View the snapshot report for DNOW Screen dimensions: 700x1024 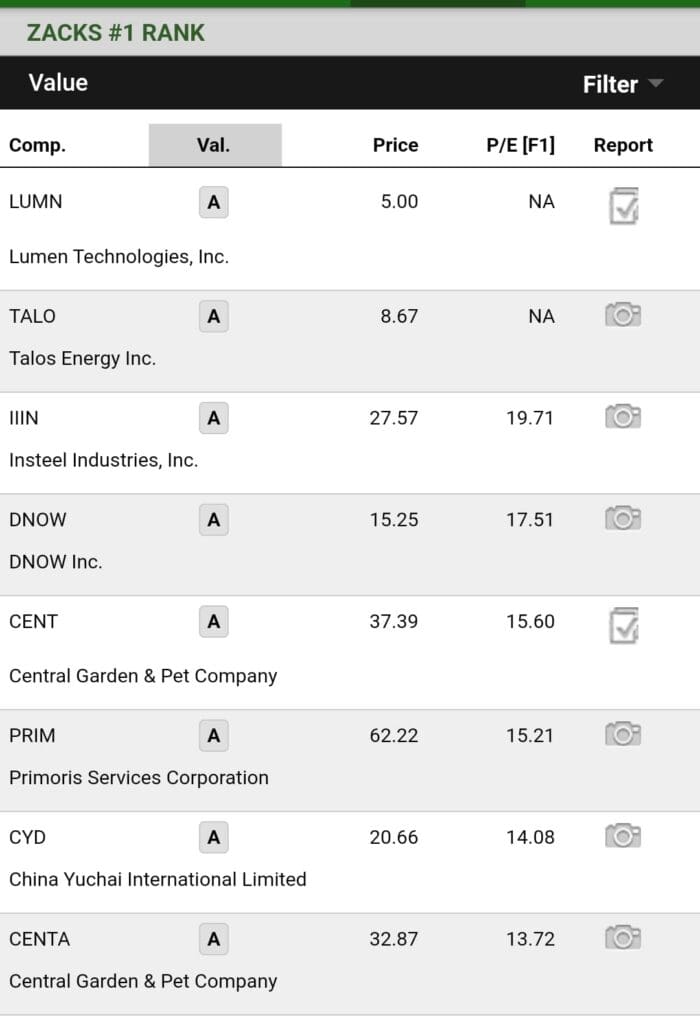(x=623, y=518)
